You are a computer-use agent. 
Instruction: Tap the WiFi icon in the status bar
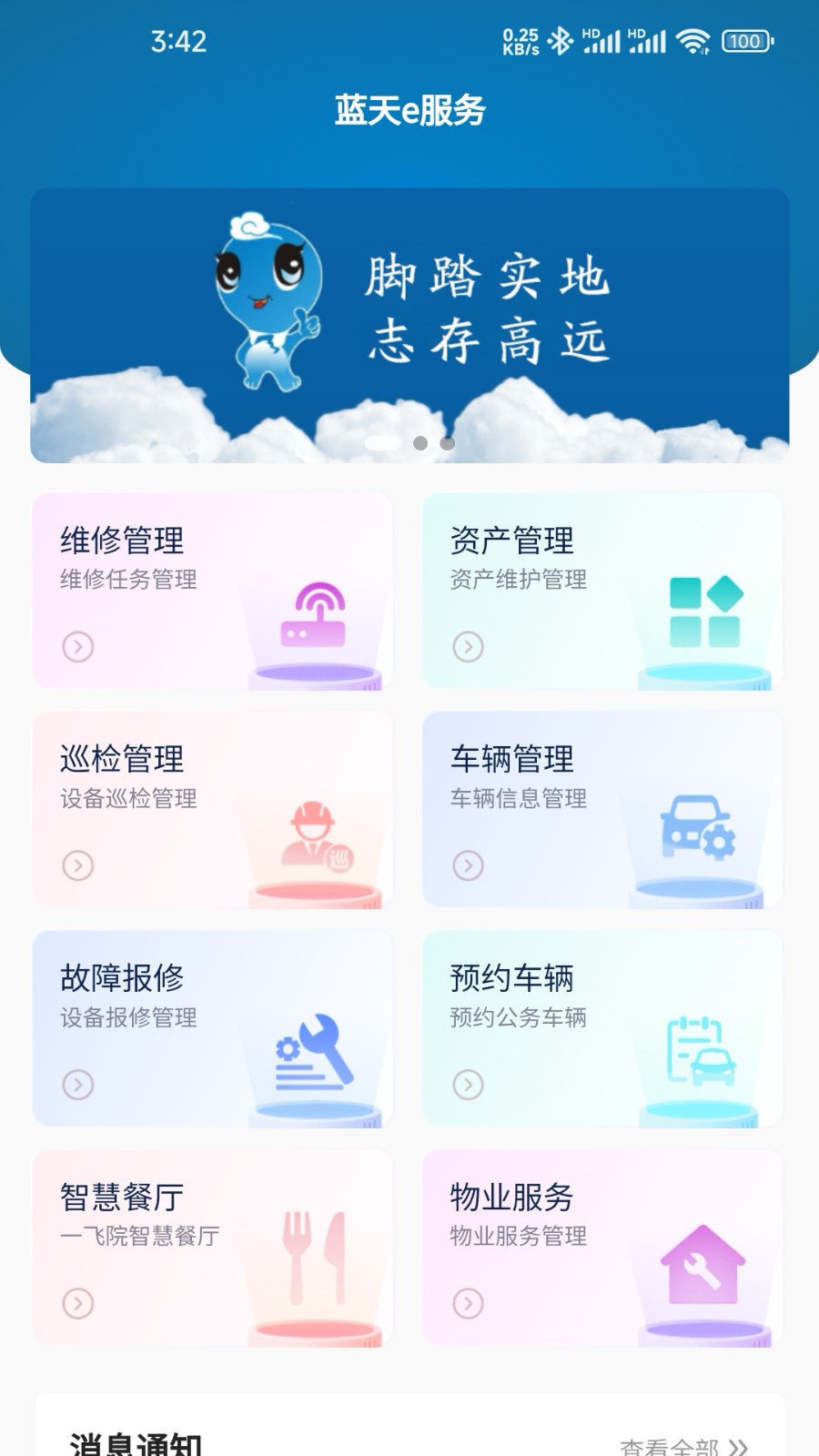(693, 41)
